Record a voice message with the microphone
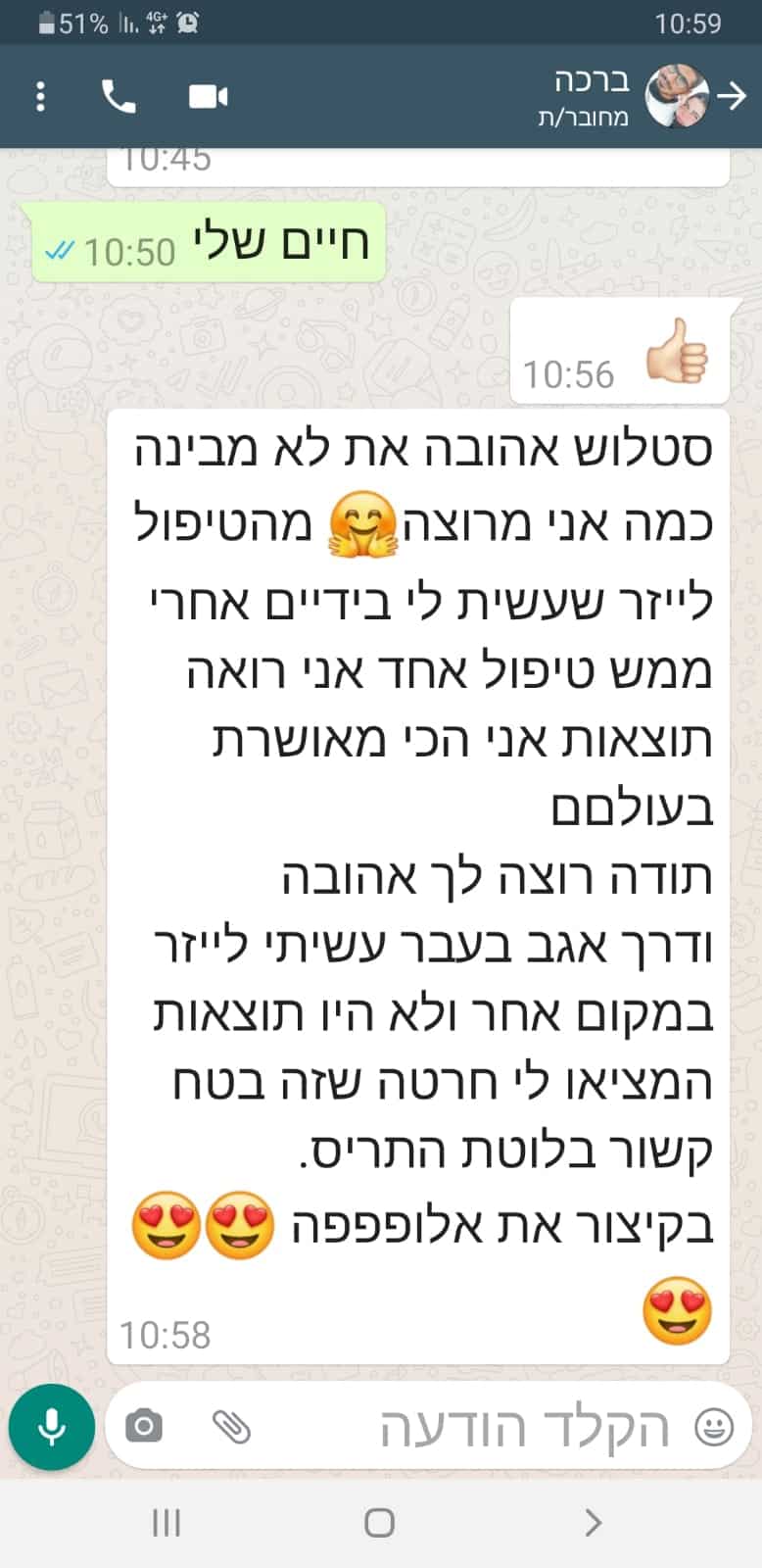This screenshot has height=1568, width=762. coord(52,1427)
